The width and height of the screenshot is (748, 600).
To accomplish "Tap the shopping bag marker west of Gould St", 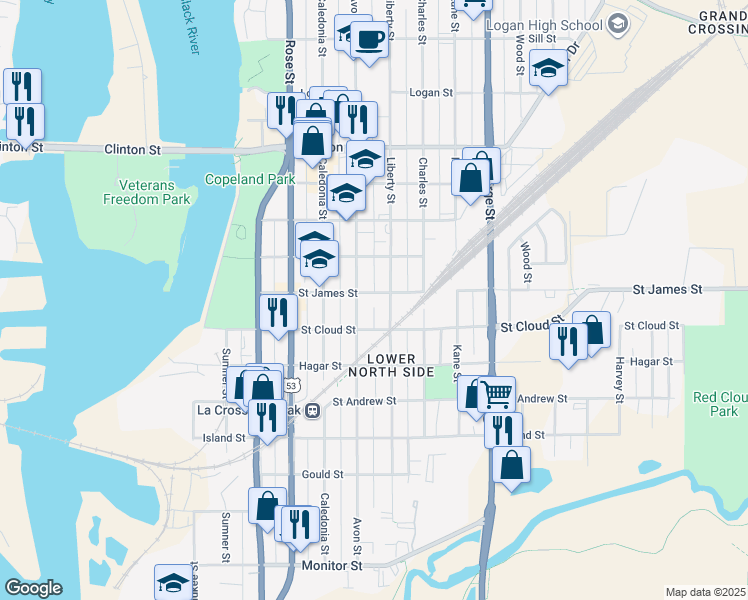I will [x=265, y=507].
